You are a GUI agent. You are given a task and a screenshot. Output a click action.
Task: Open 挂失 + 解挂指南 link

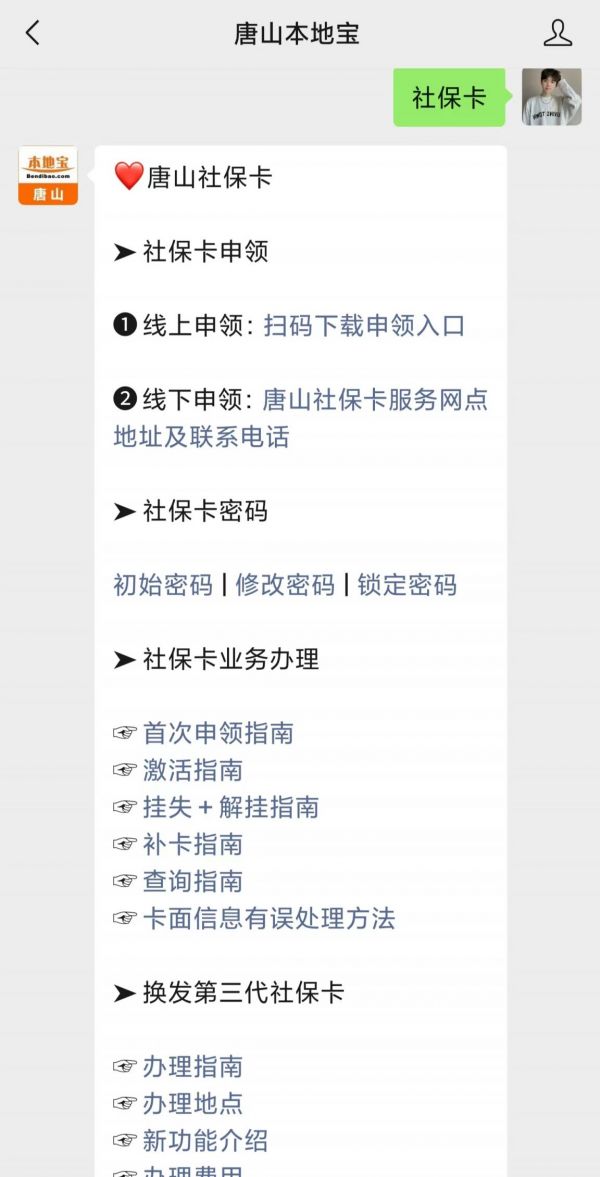[x=231, y=807]
